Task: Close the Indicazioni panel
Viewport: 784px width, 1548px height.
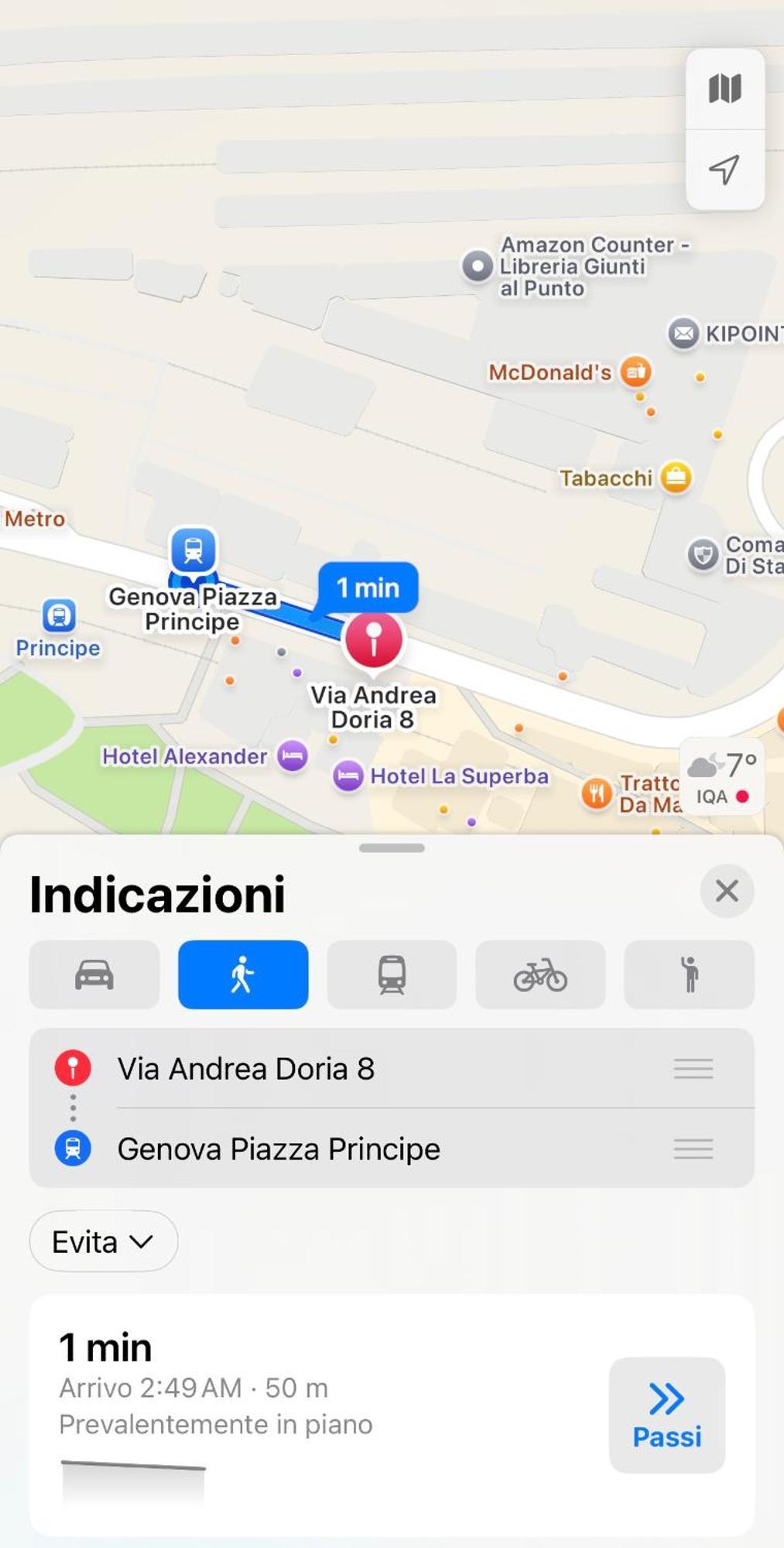Action: tap(726, 891)
